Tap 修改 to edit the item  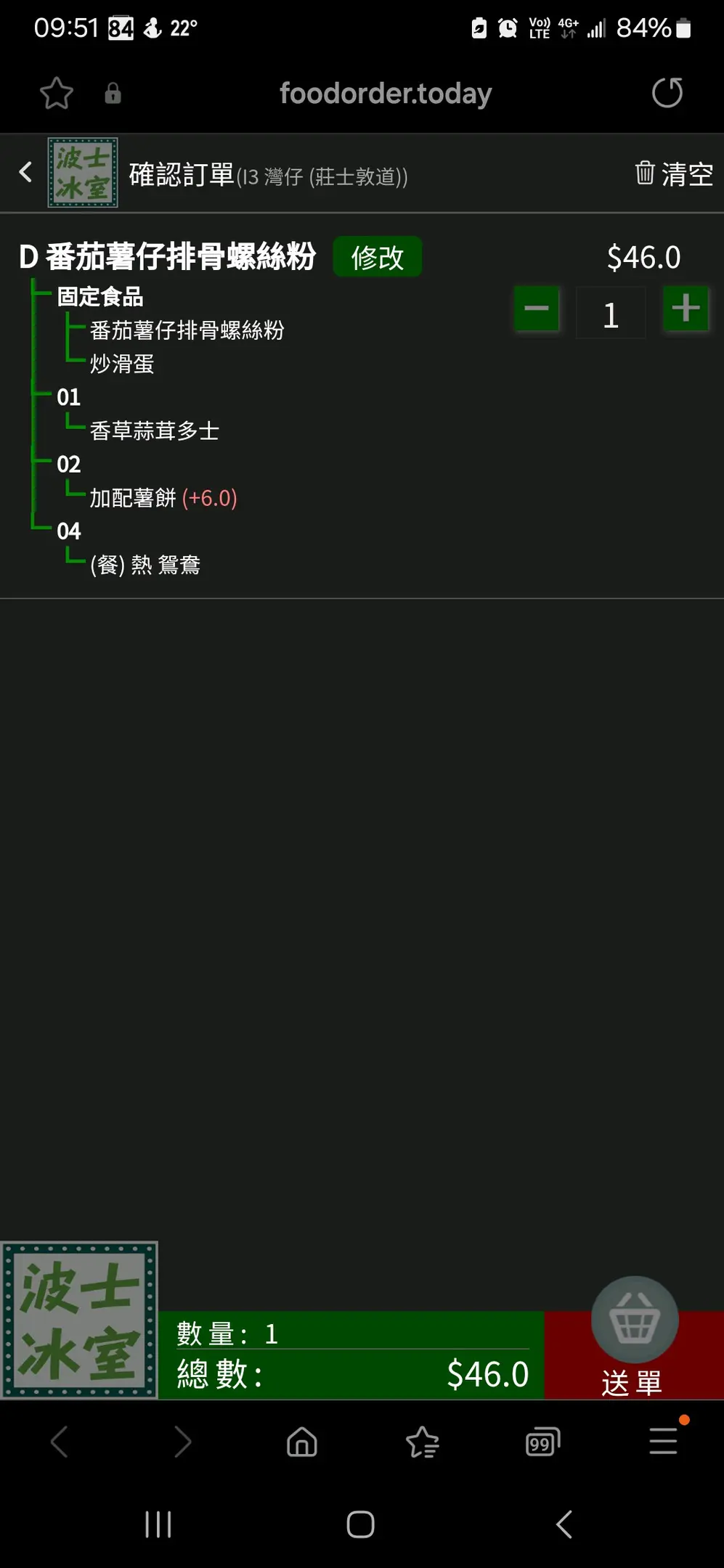(377, 257)
